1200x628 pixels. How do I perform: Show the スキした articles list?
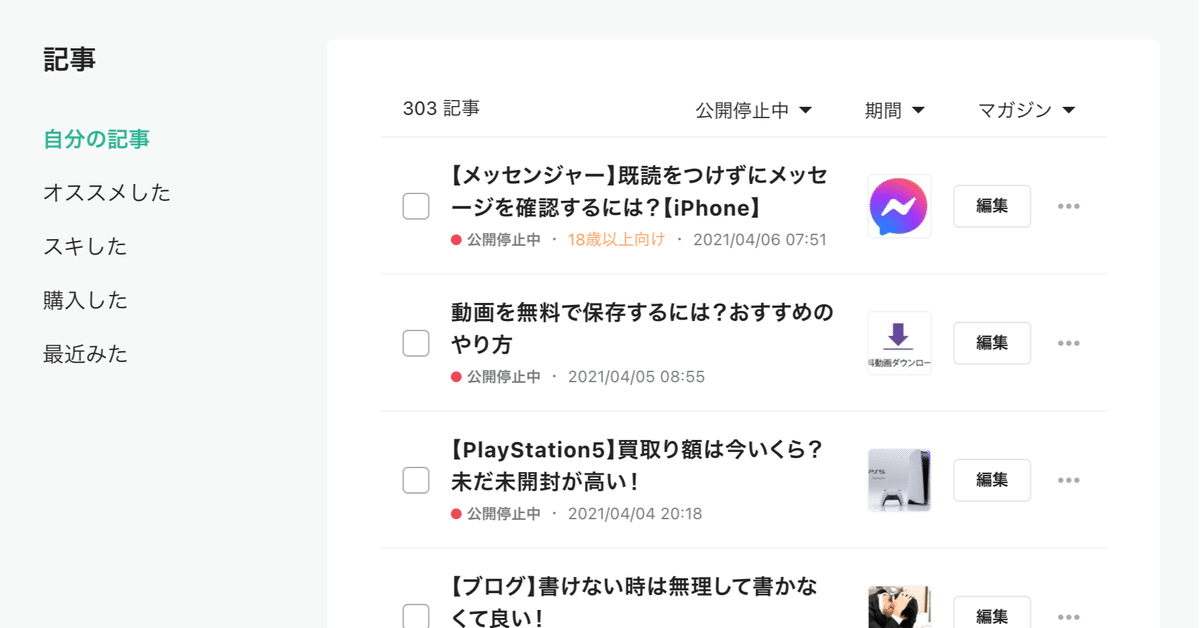click(85, 247)
